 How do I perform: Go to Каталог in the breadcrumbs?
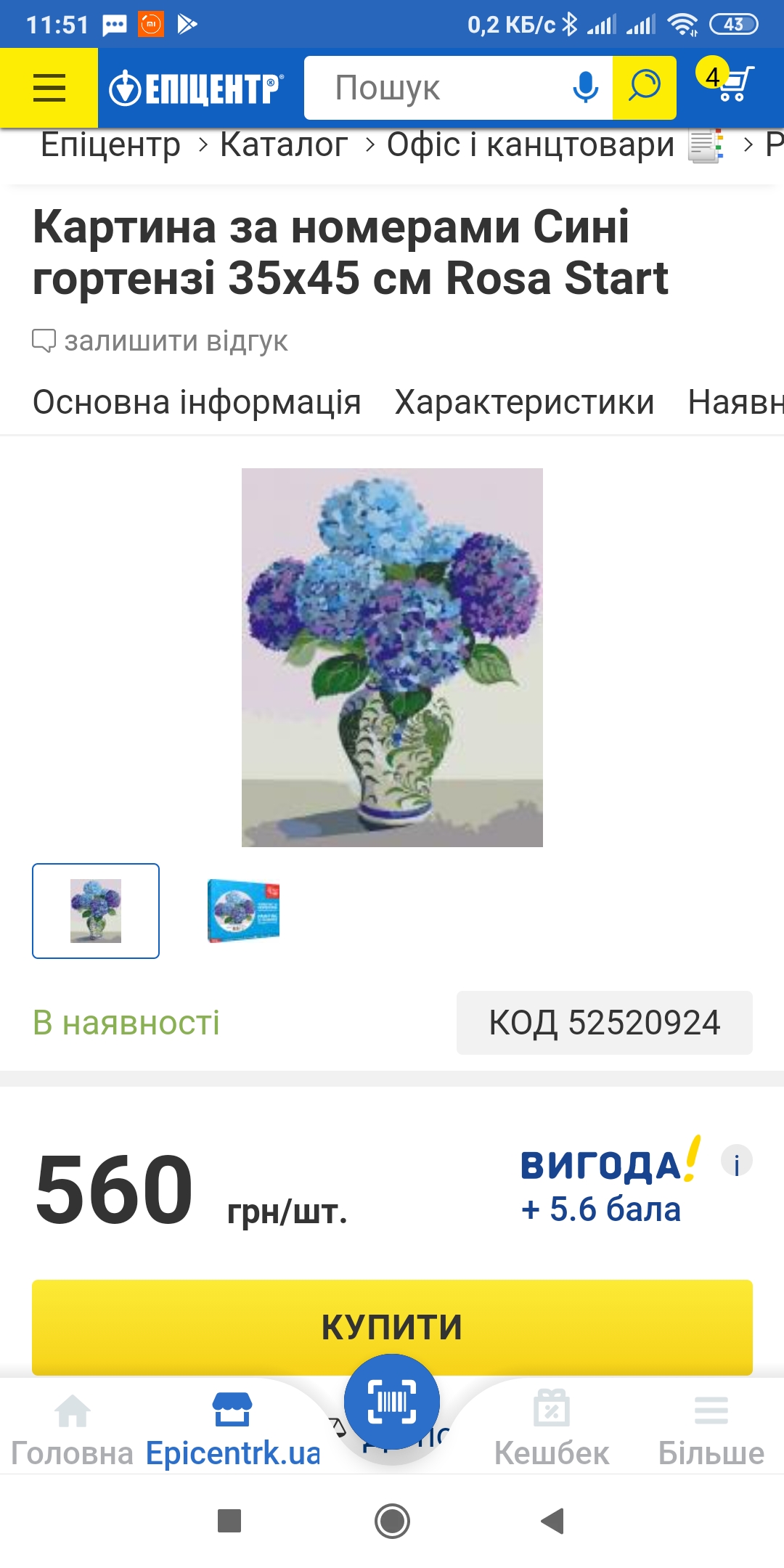coord(284,144)
